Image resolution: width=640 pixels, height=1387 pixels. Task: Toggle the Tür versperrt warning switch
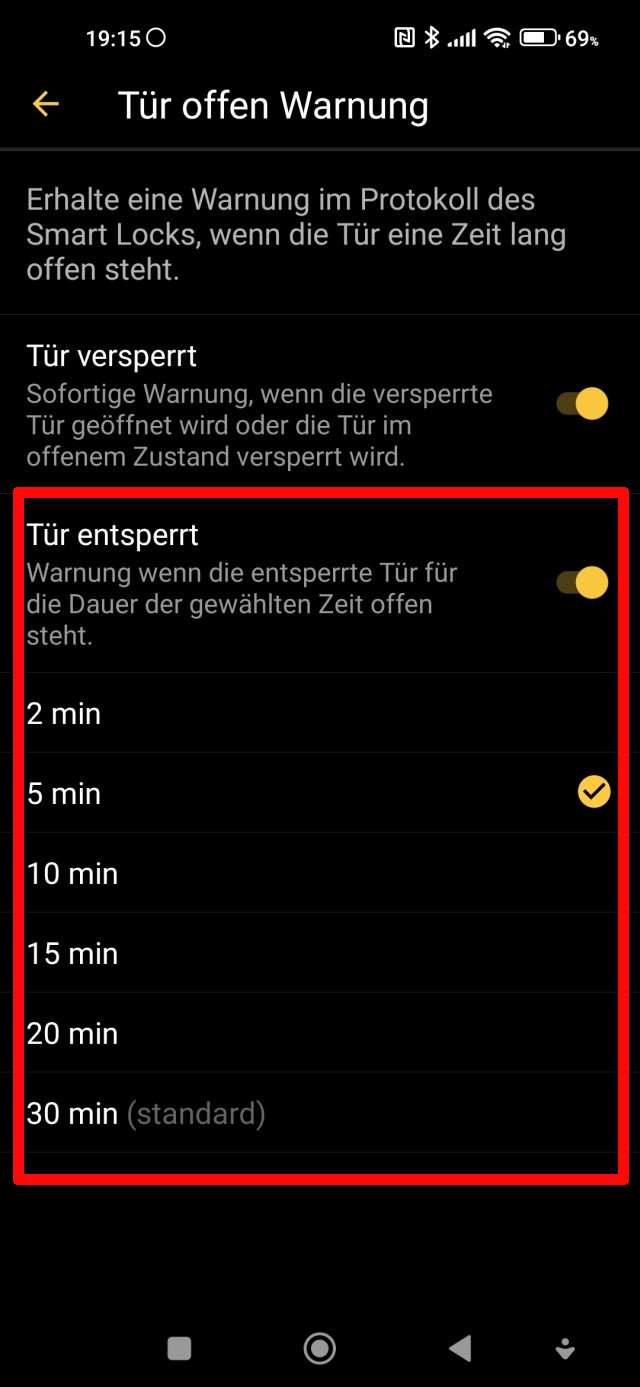pyautogui.click(x=582, y=404)
